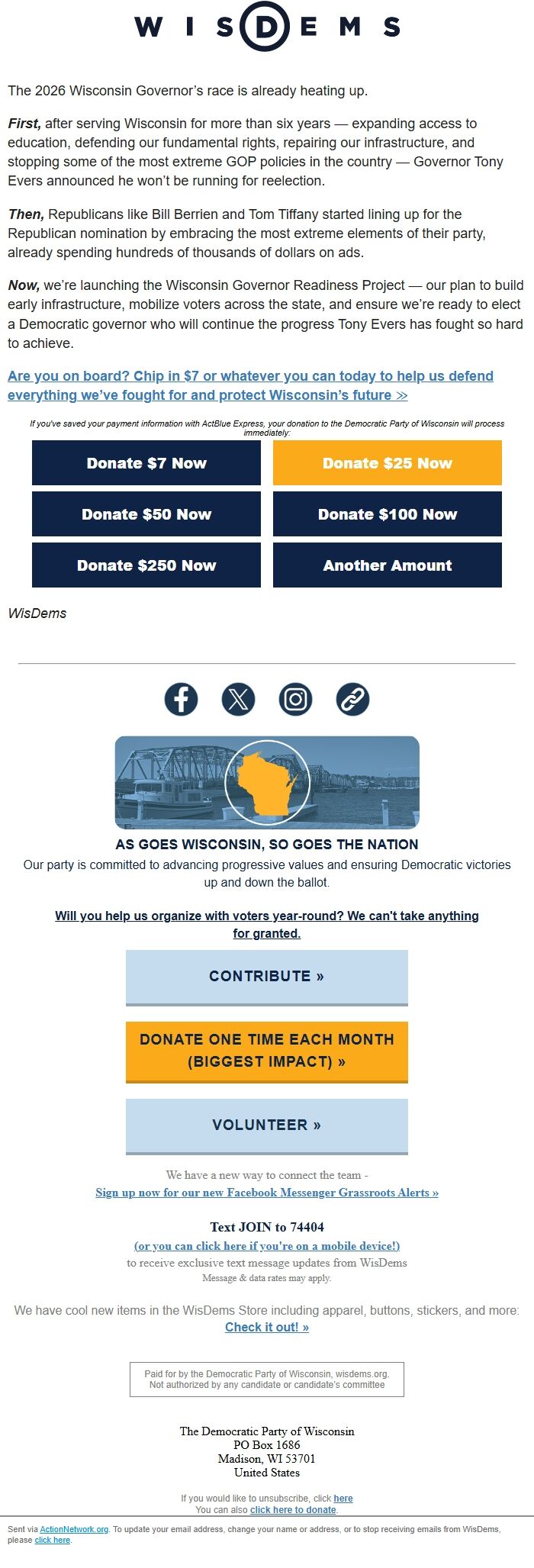Open the Chip in $7 link

pos(250,385)
